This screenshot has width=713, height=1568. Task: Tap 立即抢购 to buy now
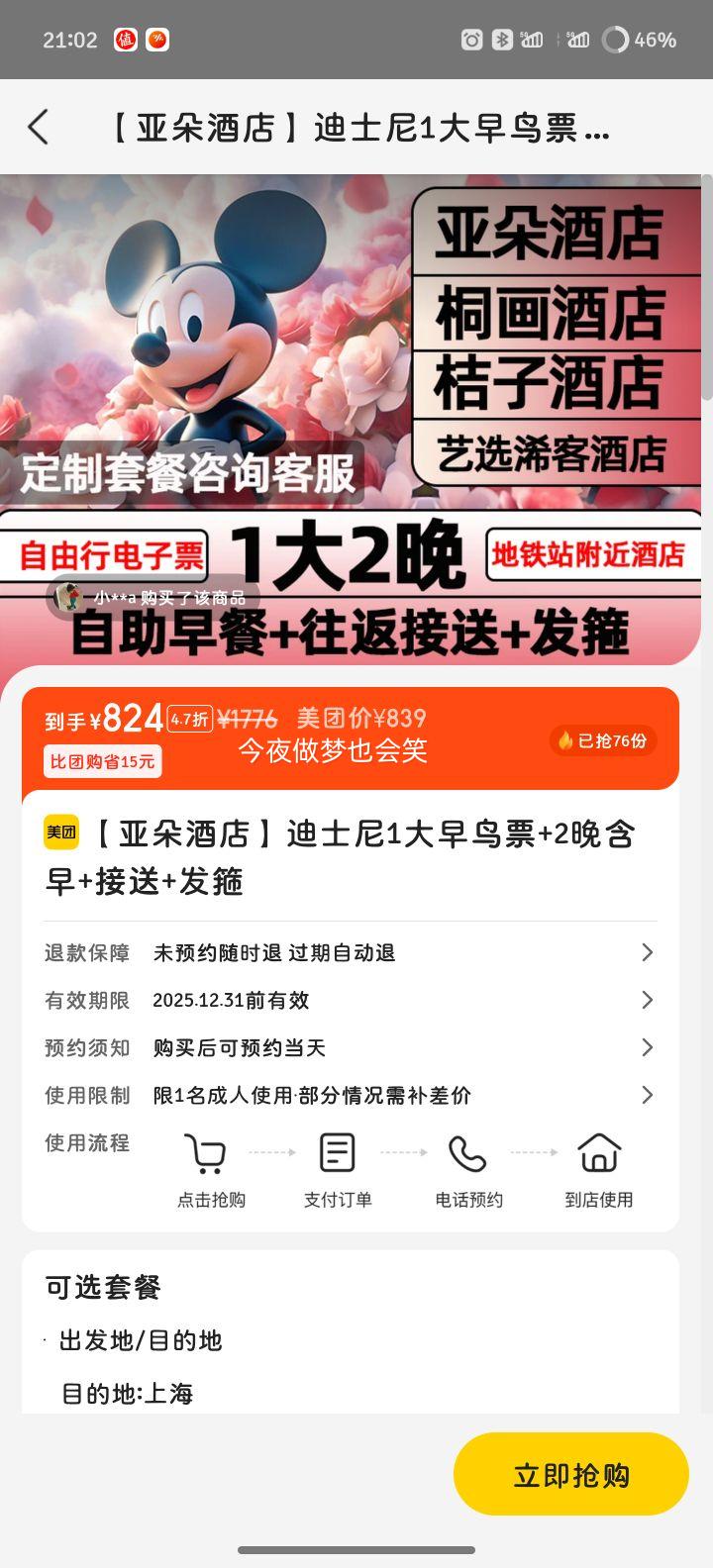point(570,1474)
